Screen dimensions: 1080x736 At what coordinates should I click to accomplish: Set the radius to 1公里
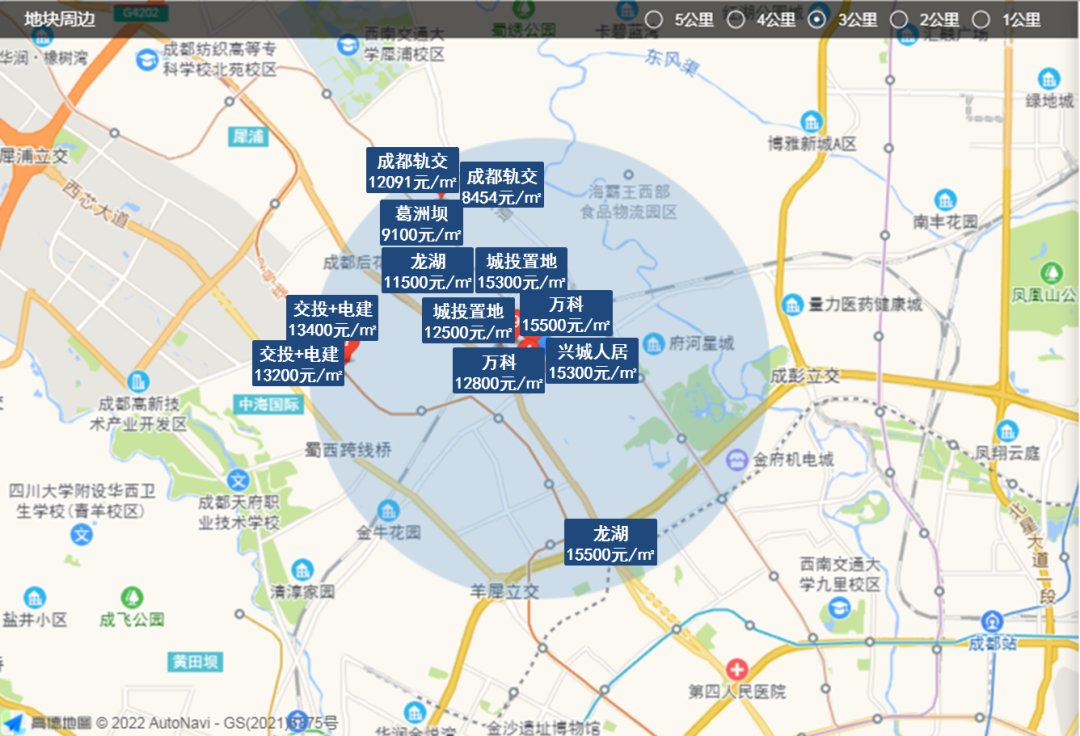pyautogui.click(x=981, y=19)
